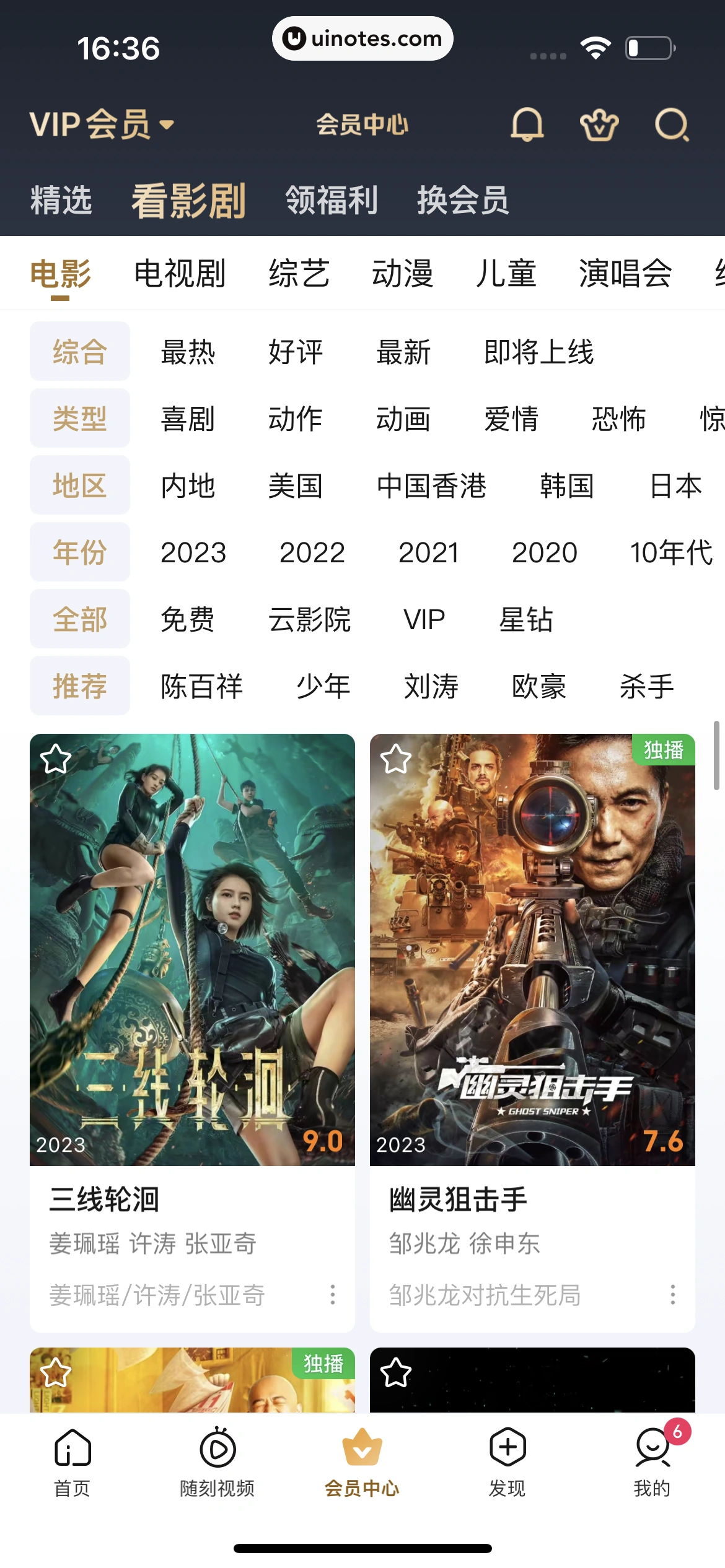
Task: Open the VIP crown icon
Action: point(599,126)
